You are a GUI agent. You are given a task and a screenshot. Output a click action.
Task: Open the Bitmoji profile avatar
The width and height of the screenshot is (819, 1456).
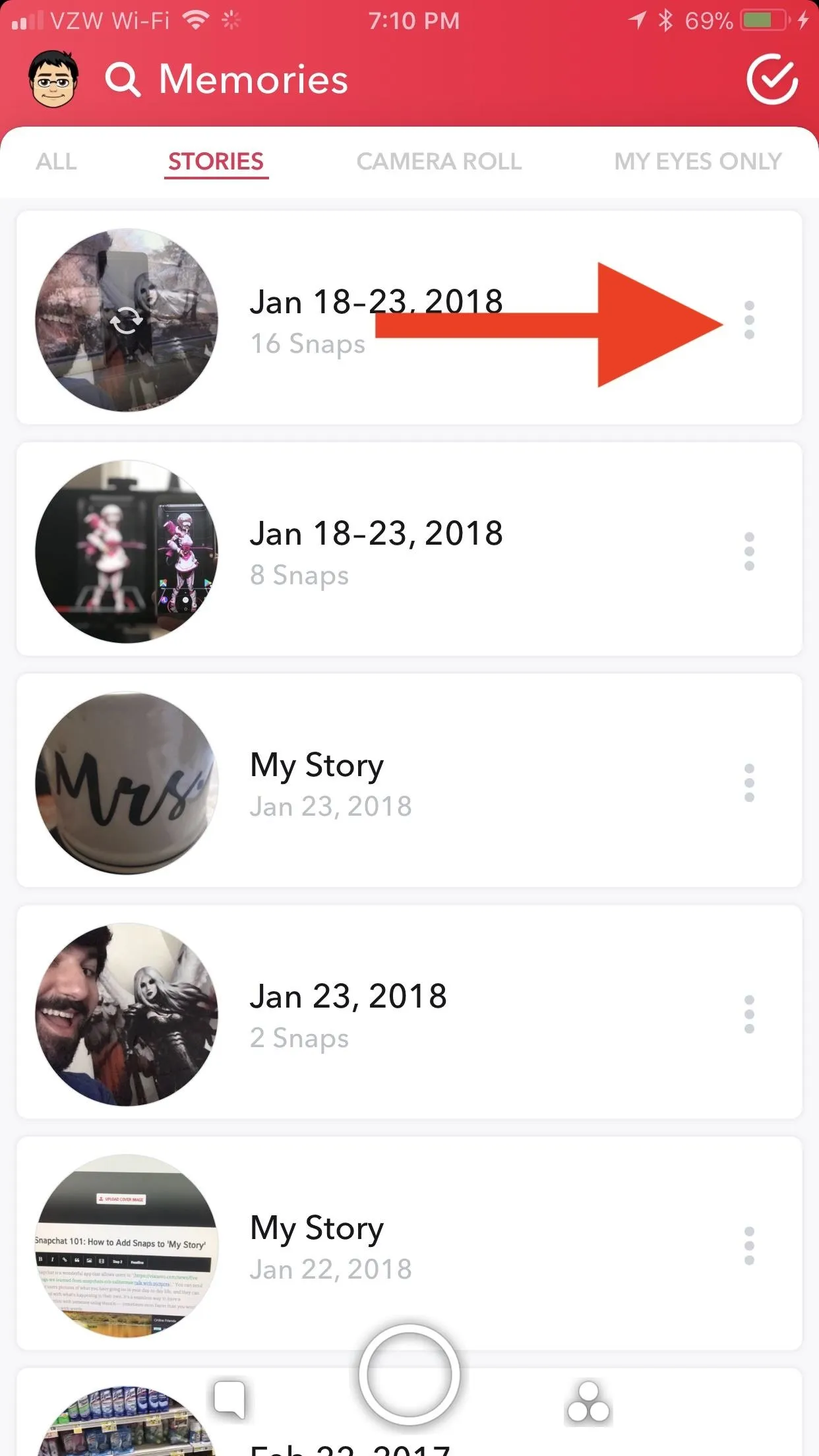(x=53, y=78)
